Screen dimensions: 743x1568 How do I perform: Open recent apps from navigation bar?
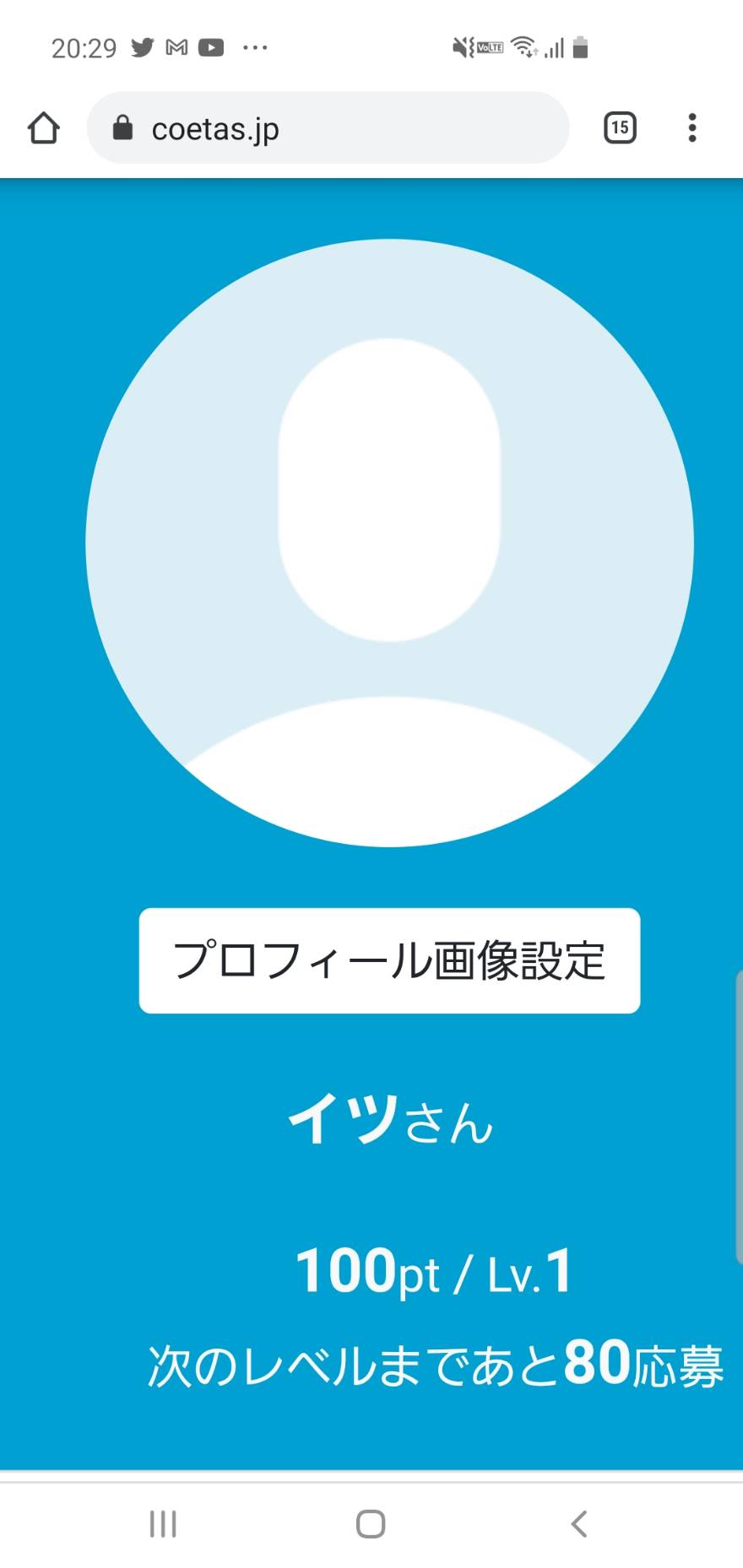(x=163, y=1524)
